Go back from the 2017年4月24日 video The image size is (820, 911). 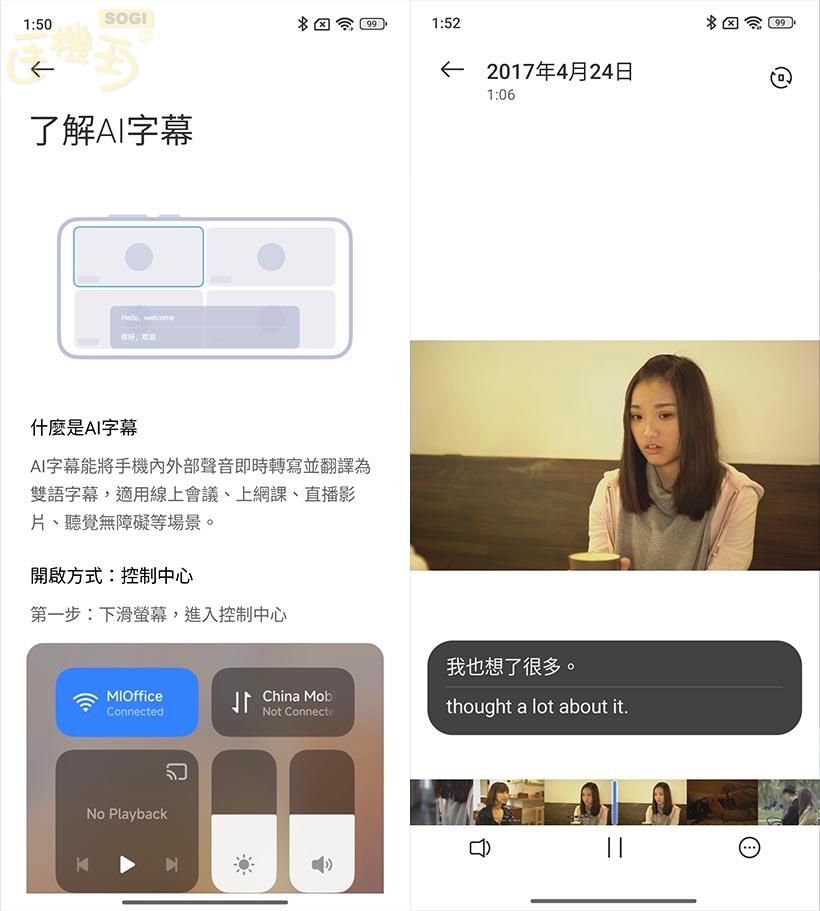click(452, 69)
